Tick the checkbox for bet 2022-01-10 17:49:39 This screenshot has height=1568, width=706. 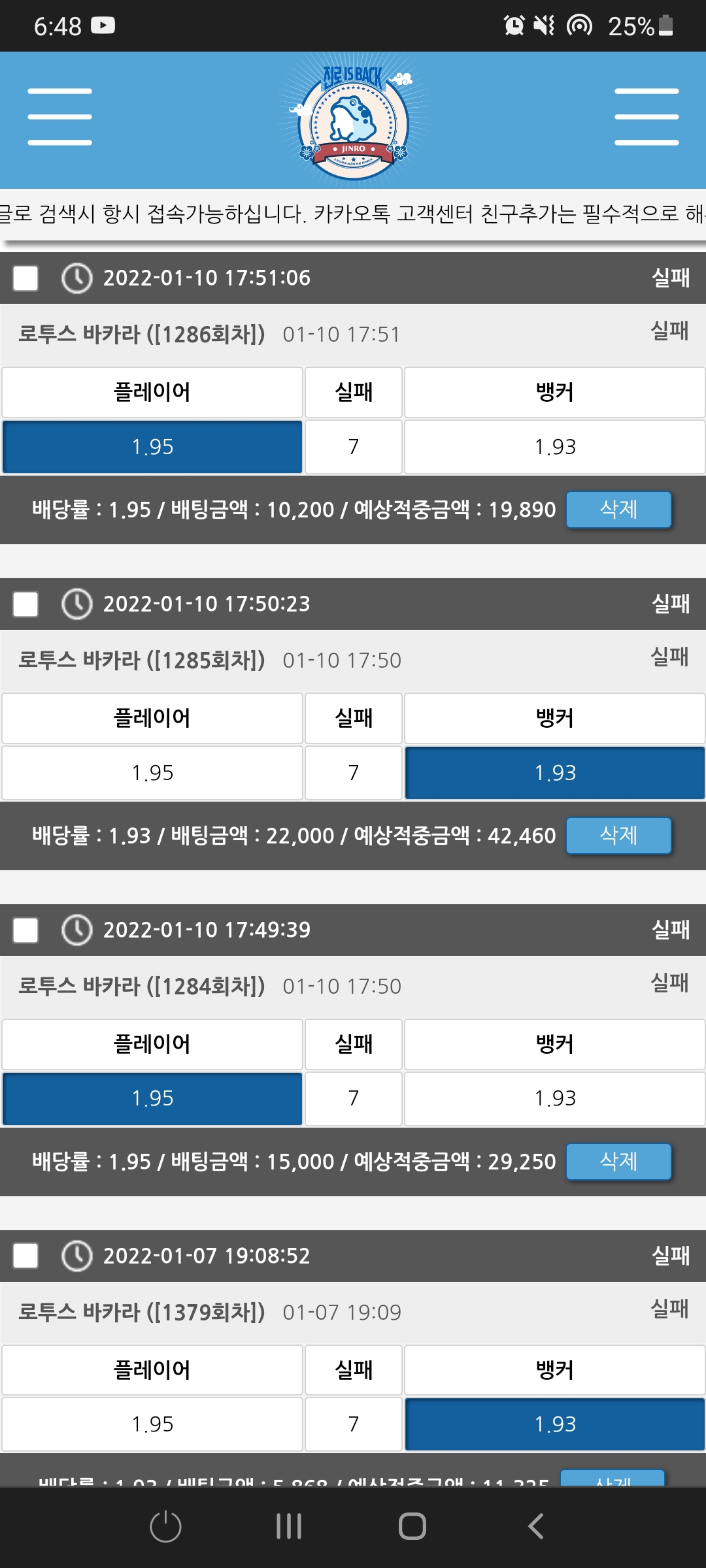click(x=25, y=930)
